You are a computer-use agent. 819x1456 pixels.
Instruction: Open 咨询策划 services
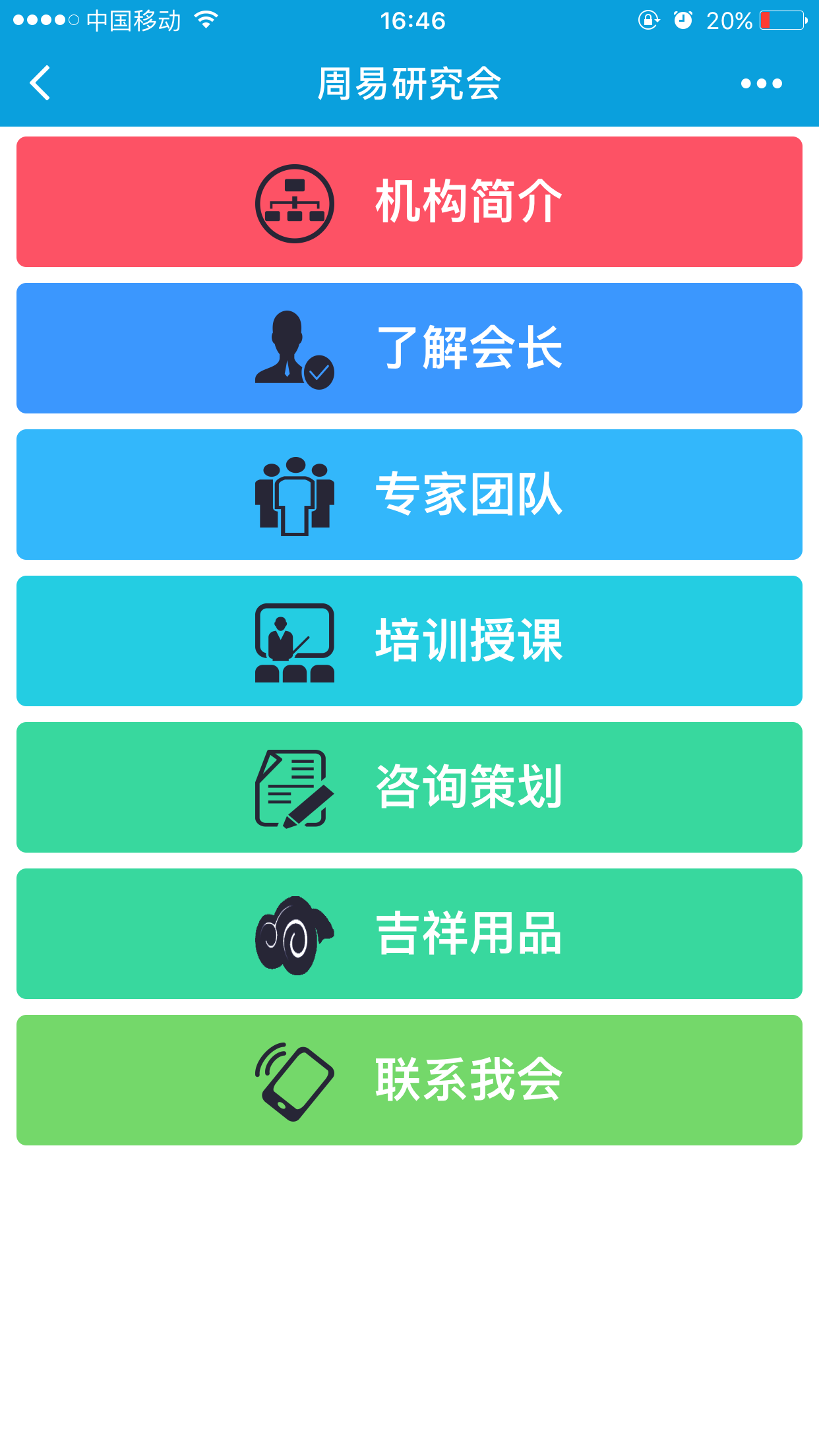(409, 787)
